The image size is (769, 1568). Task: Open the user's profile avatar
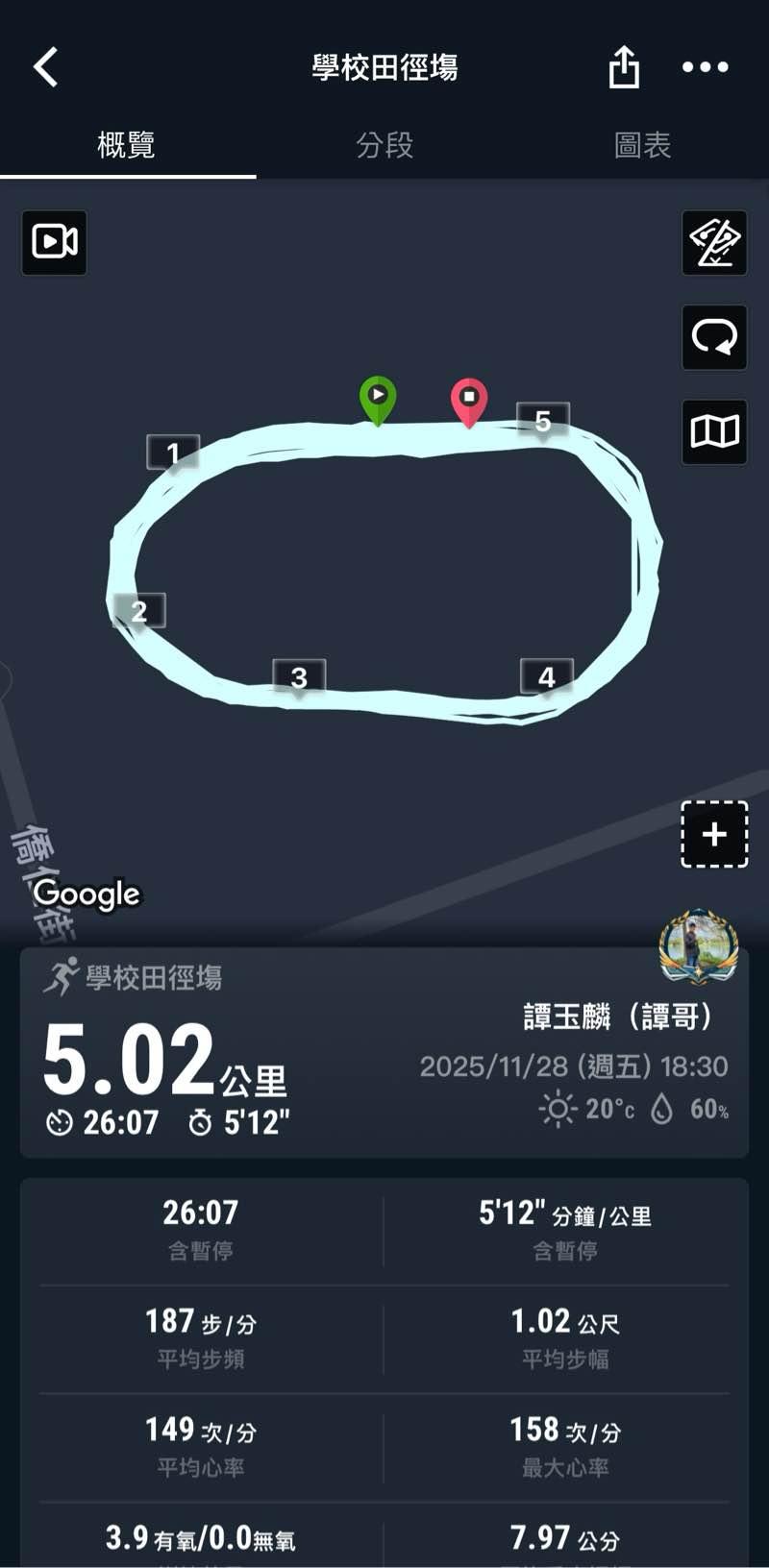(x=699, y=946)
